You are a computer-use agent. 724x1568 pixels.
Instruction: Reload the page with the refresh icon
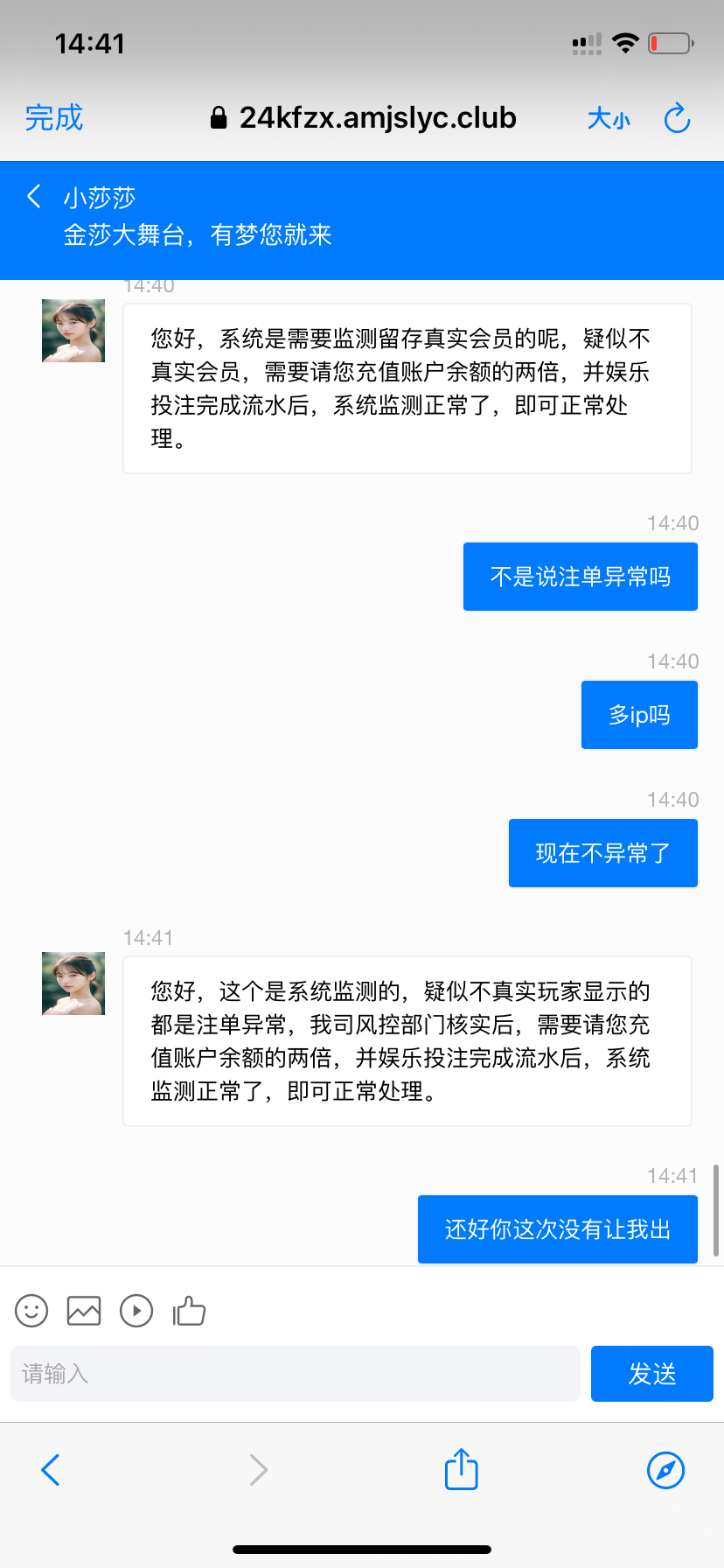pos(677,118)
